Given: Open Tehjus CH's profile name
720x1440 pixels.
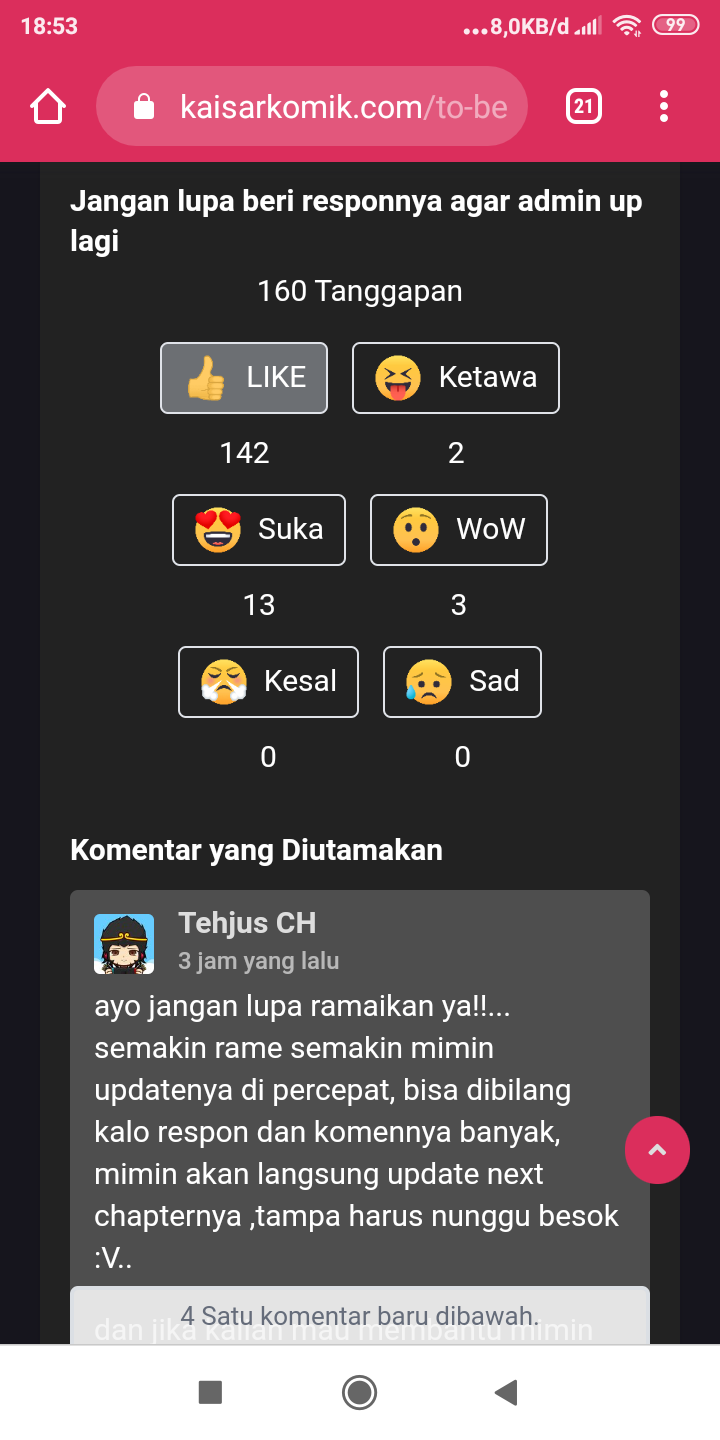Looking at the screenshot, I should [247, 923].
